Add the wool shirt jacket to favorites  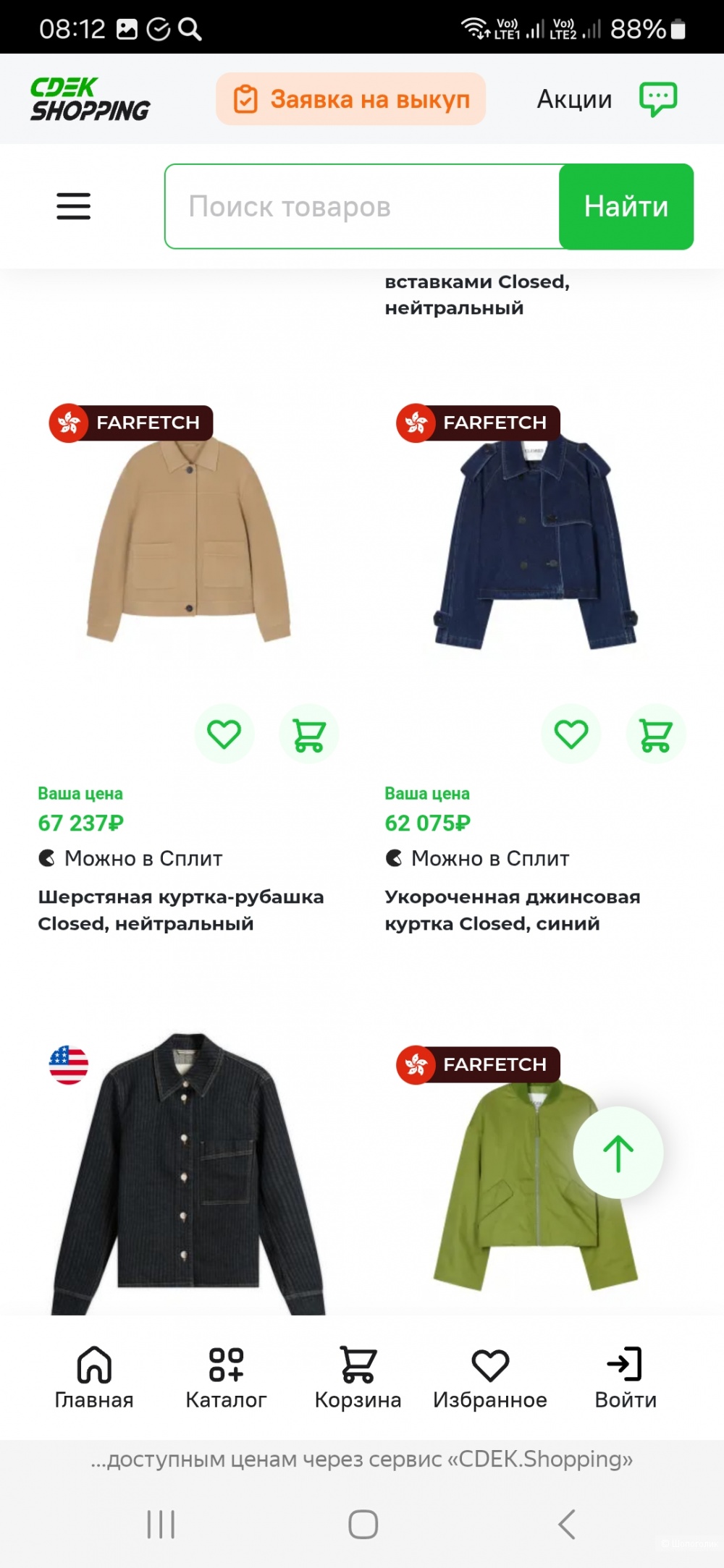pos(224,734)
